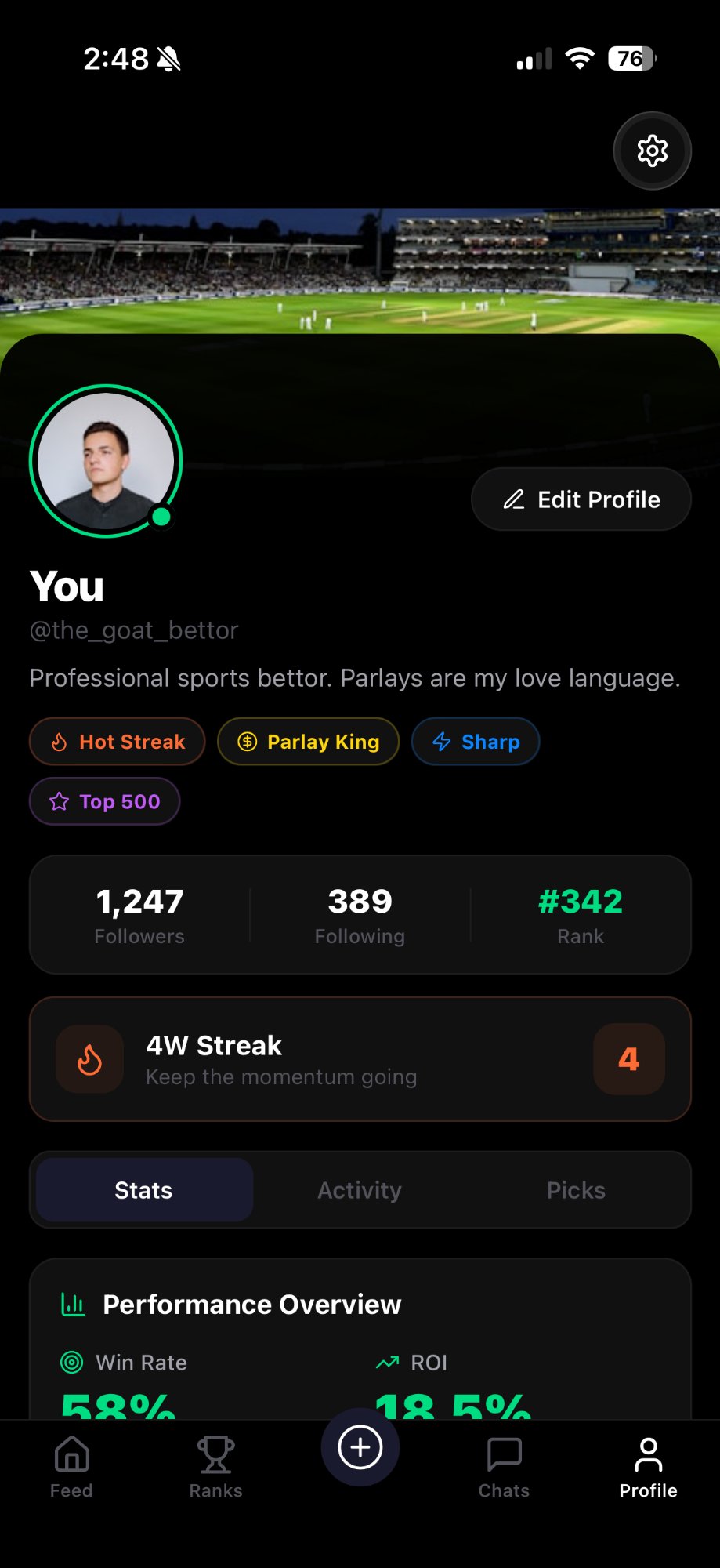
Task: Tap the Edit Profile button
Action: pos(581,499)
